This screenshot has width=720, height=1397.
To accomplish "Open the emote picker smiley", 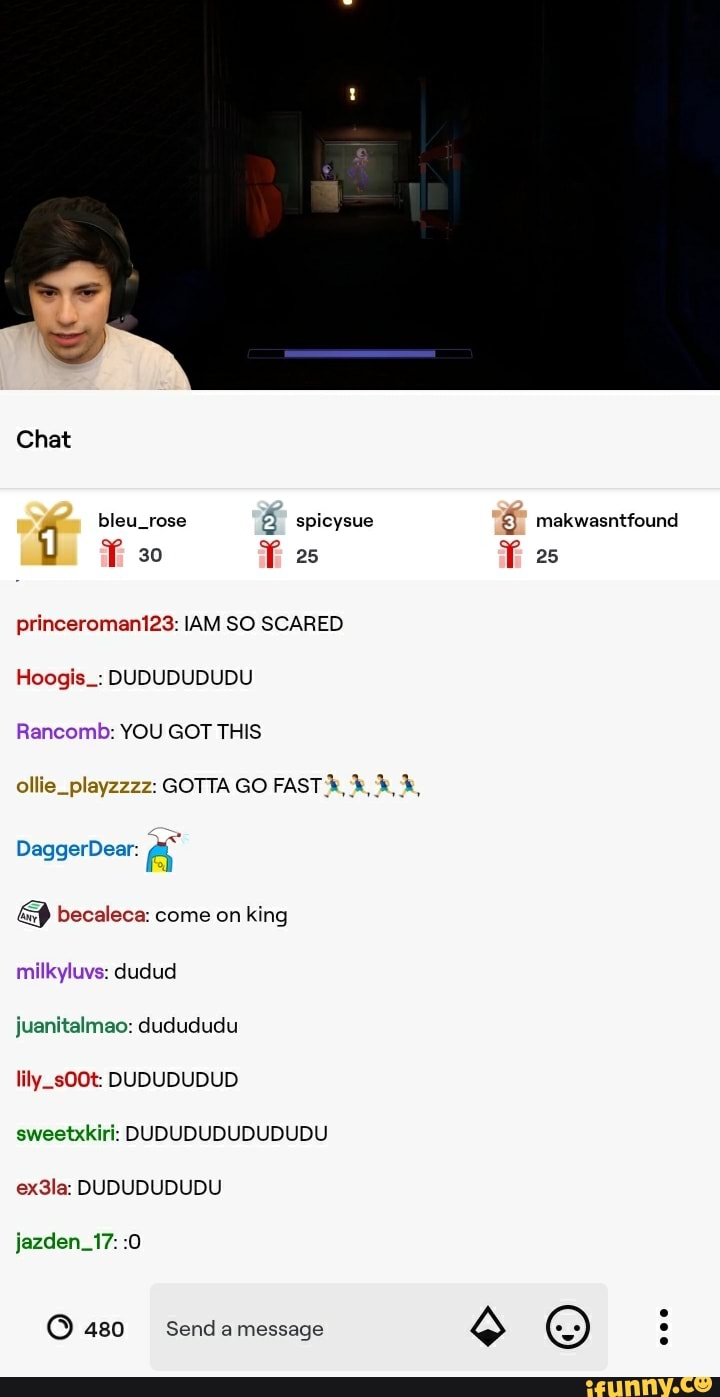I will click(567, 1328).
